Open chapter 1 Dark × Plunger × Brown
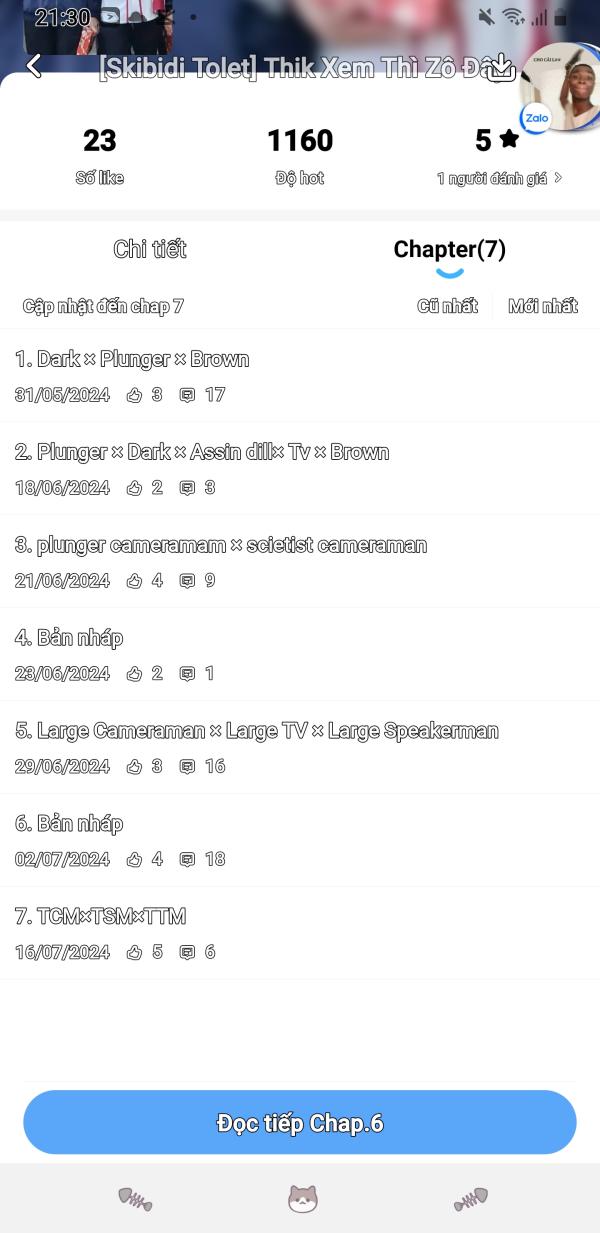Screen dimensions: 600x1233 point(132,360)
